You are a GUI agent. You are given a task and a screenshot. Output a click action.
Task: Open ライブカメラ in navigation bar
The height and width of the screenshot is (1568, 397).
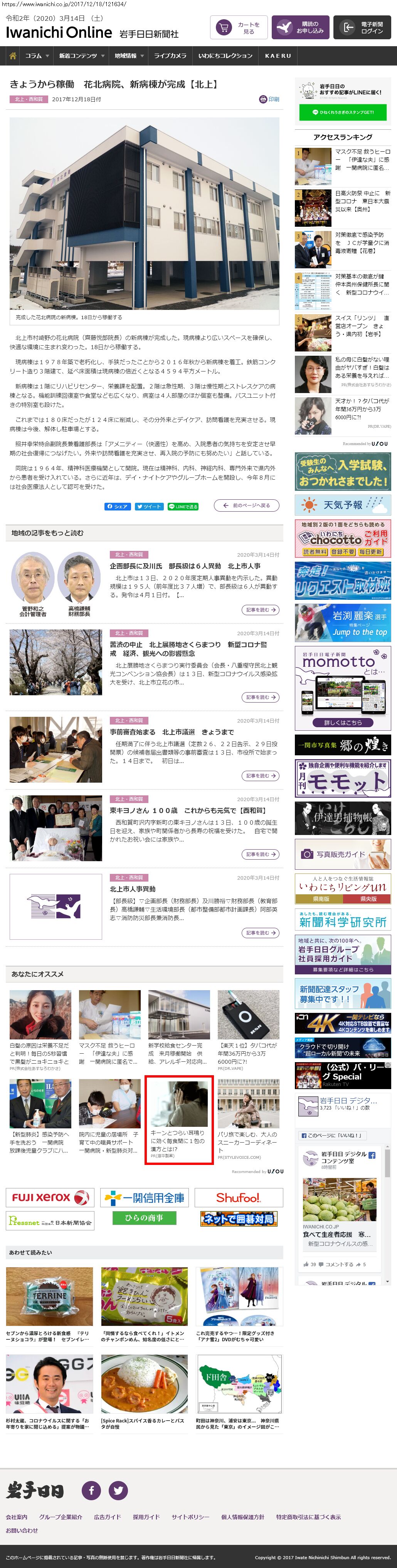pos(170,56)
